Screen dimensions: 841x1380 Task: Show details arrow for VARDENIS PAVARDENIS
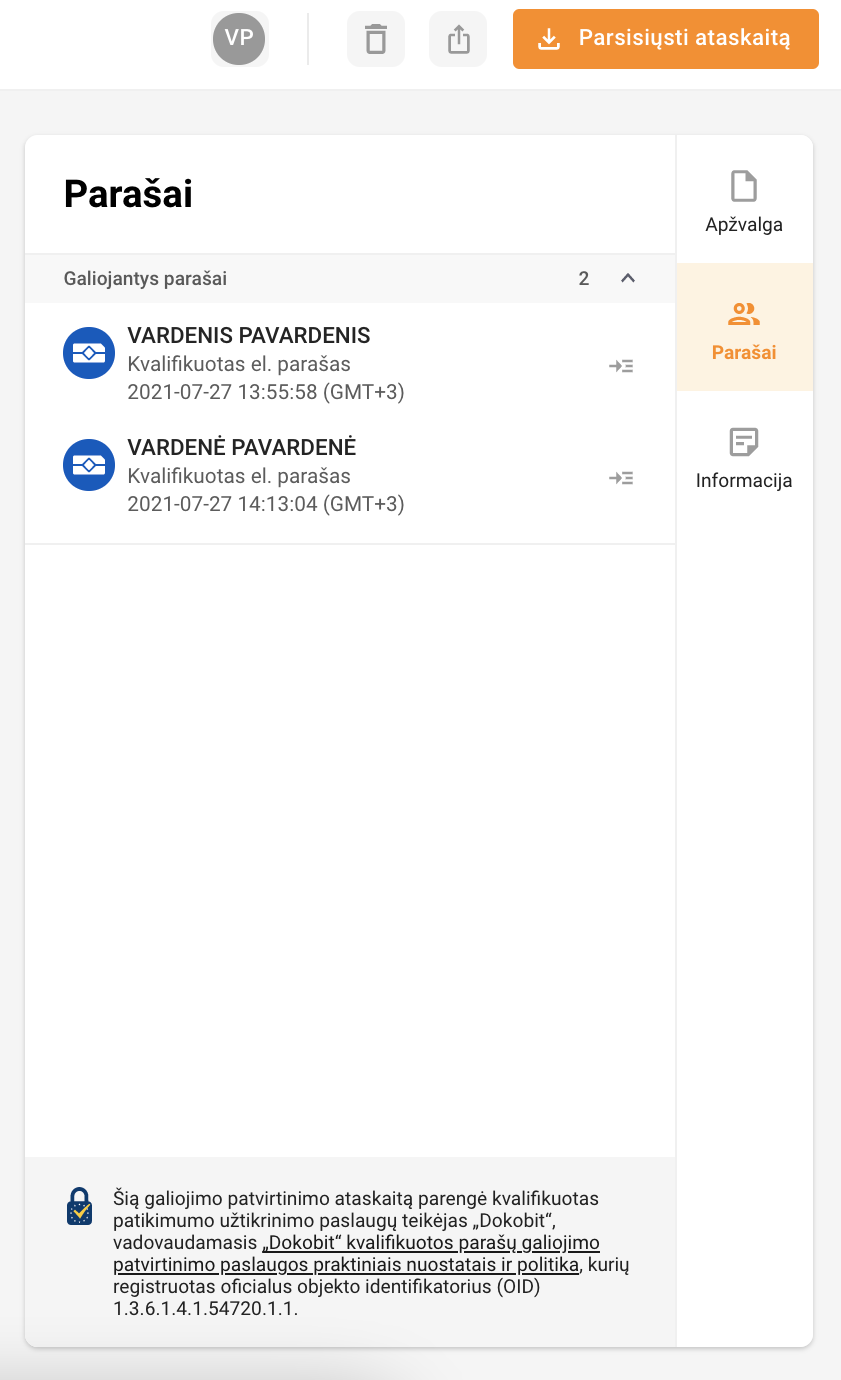pos(622,366)
